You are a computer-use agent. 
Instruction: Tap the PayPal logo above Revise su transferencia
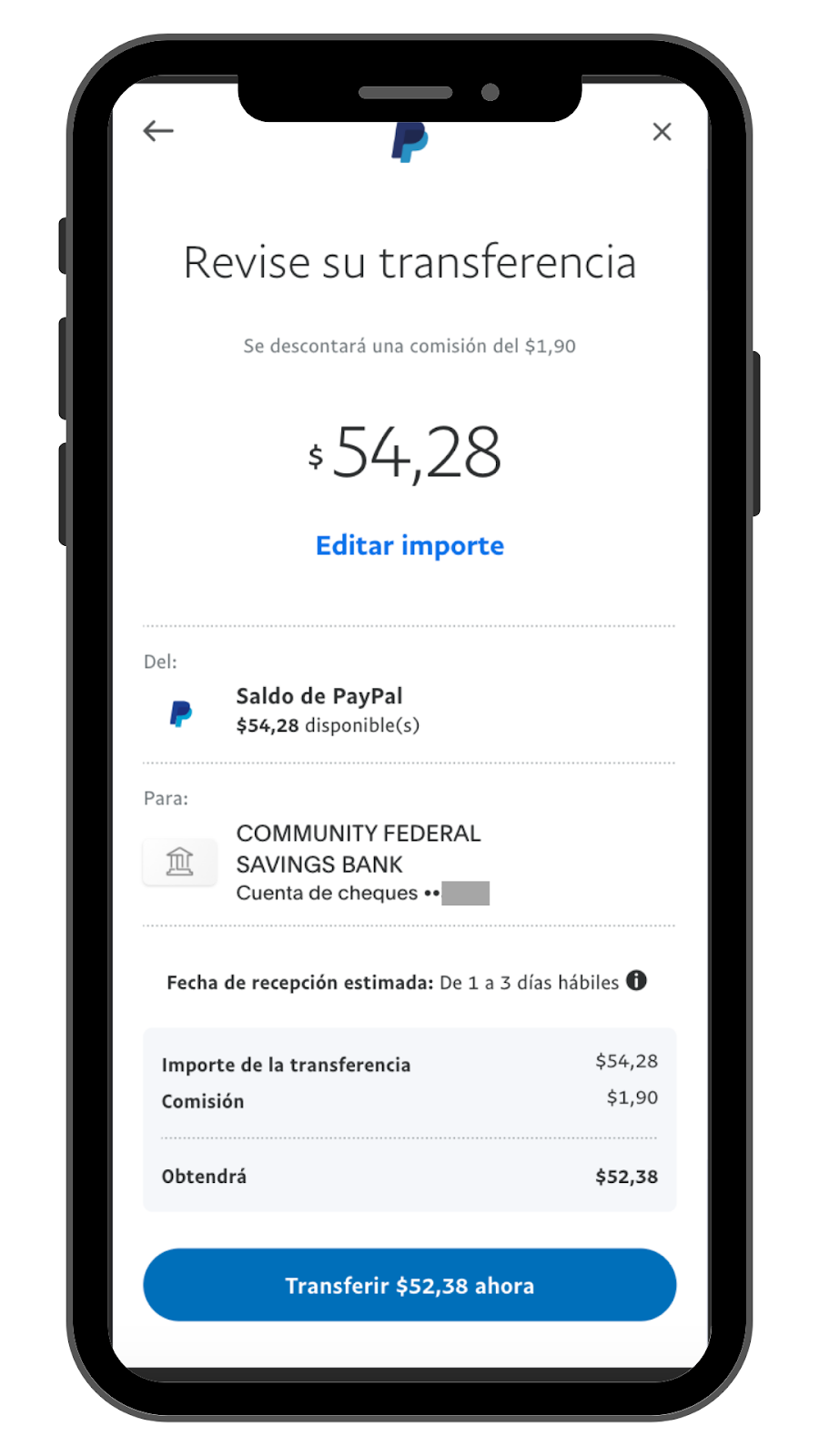point(409,141)
